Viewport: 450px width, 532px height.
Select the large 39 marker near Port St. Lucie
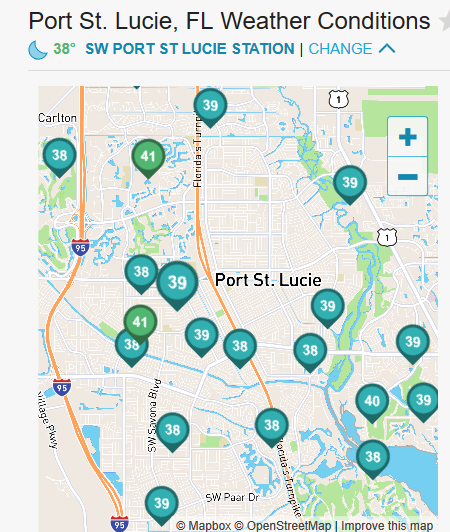point(177,286)
